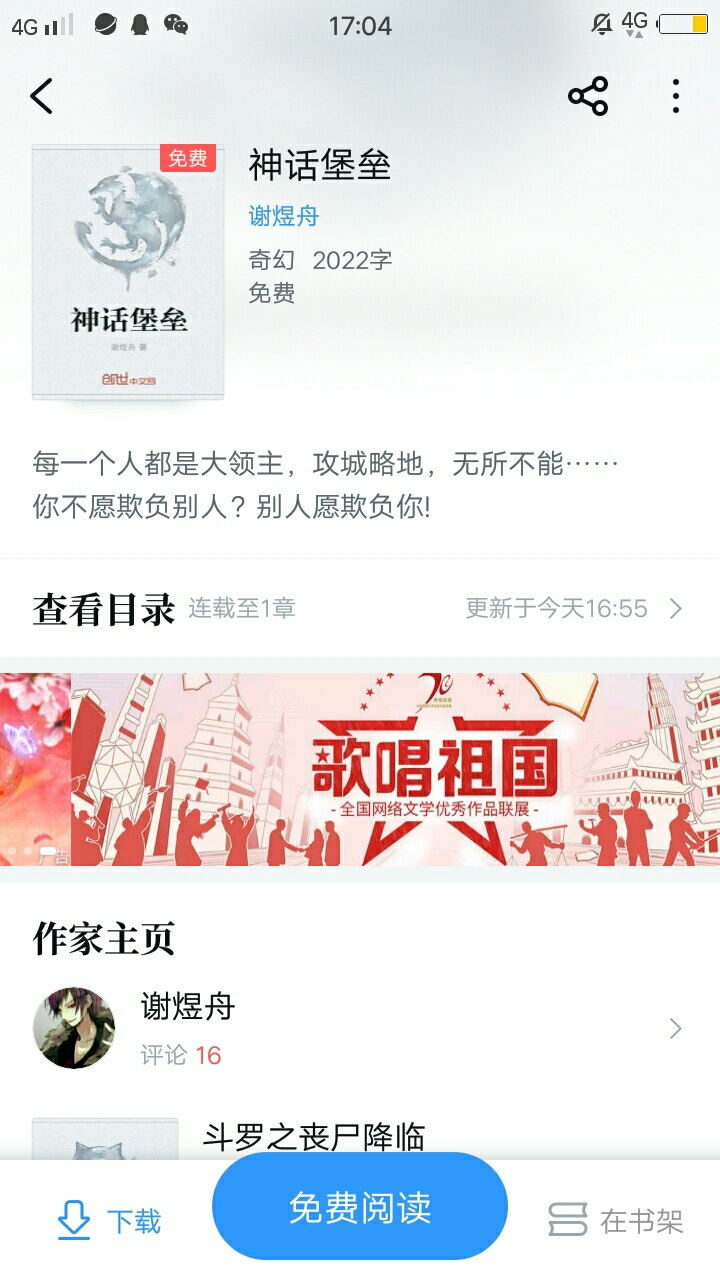Tap the 神话堡垒 book cover

128,272
